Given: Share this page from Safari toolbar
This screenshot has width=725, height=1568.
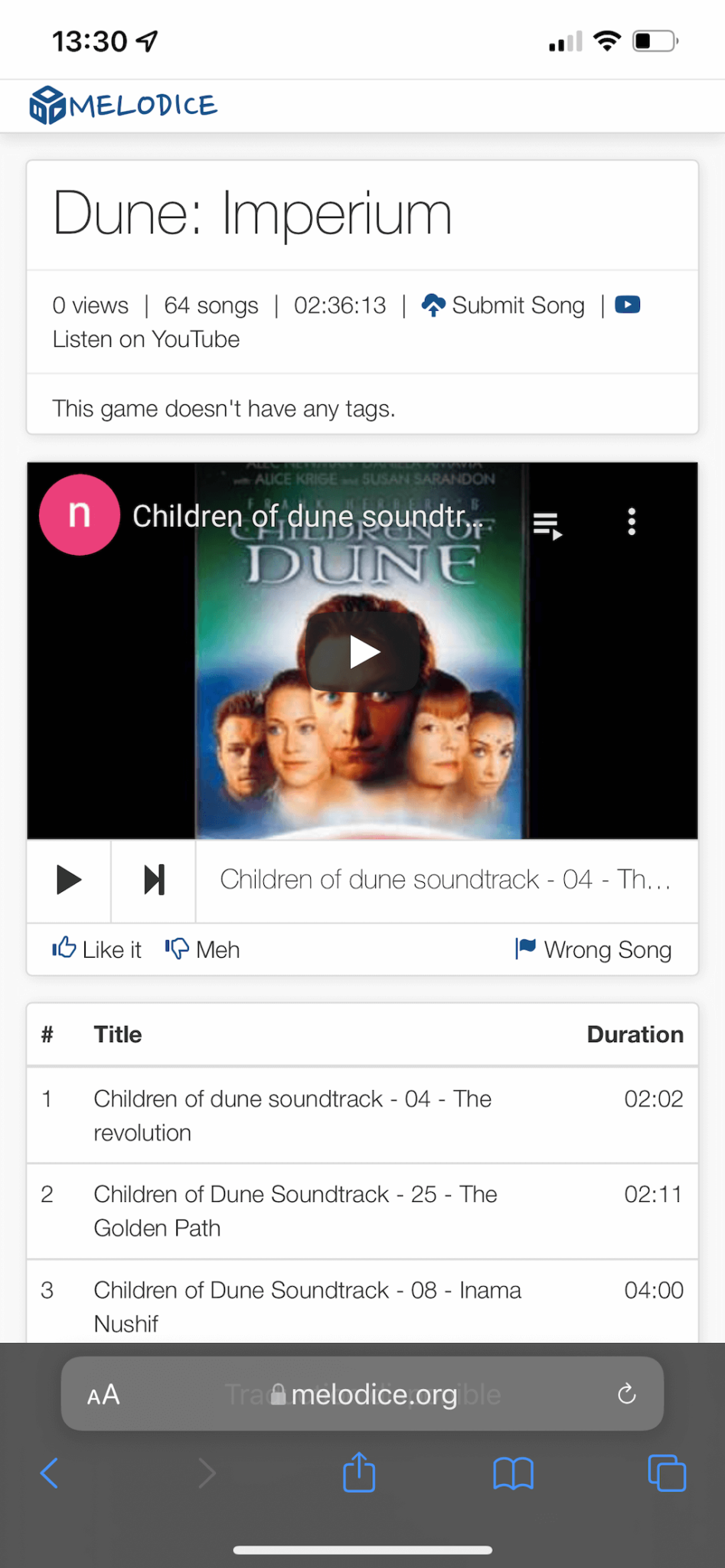Looking at the screenshot, I should pyautogui.click(x=359, y=1472).
